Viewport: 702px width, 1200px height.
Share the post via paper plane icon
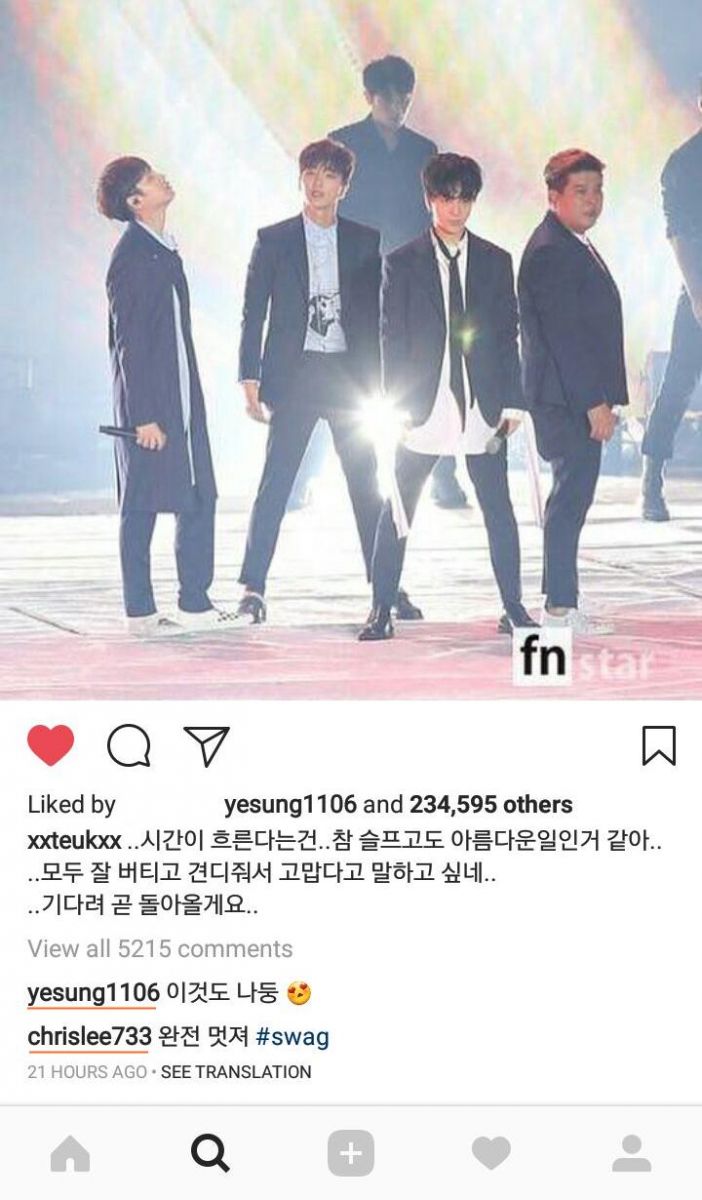[207, 746]
